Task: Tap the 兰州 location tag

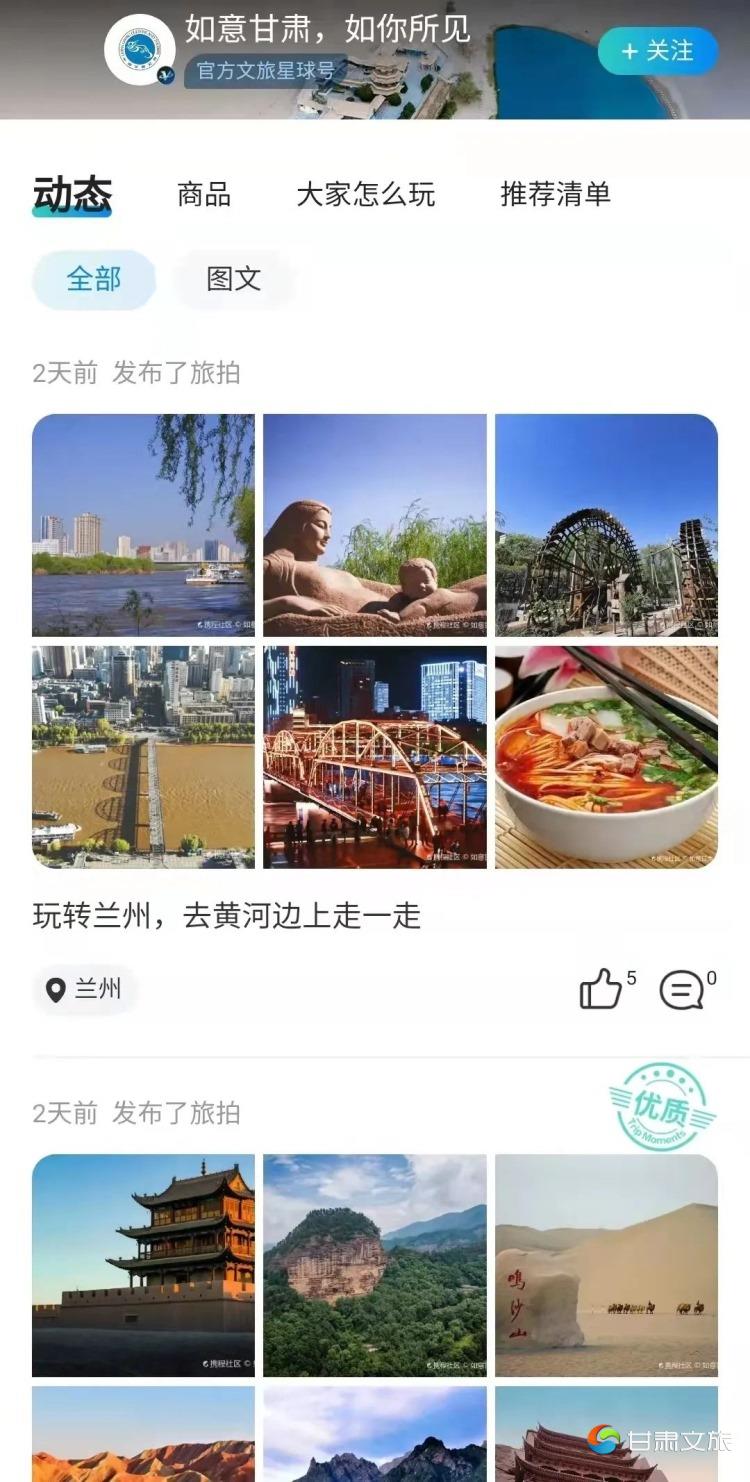Action: pos(85,990)
